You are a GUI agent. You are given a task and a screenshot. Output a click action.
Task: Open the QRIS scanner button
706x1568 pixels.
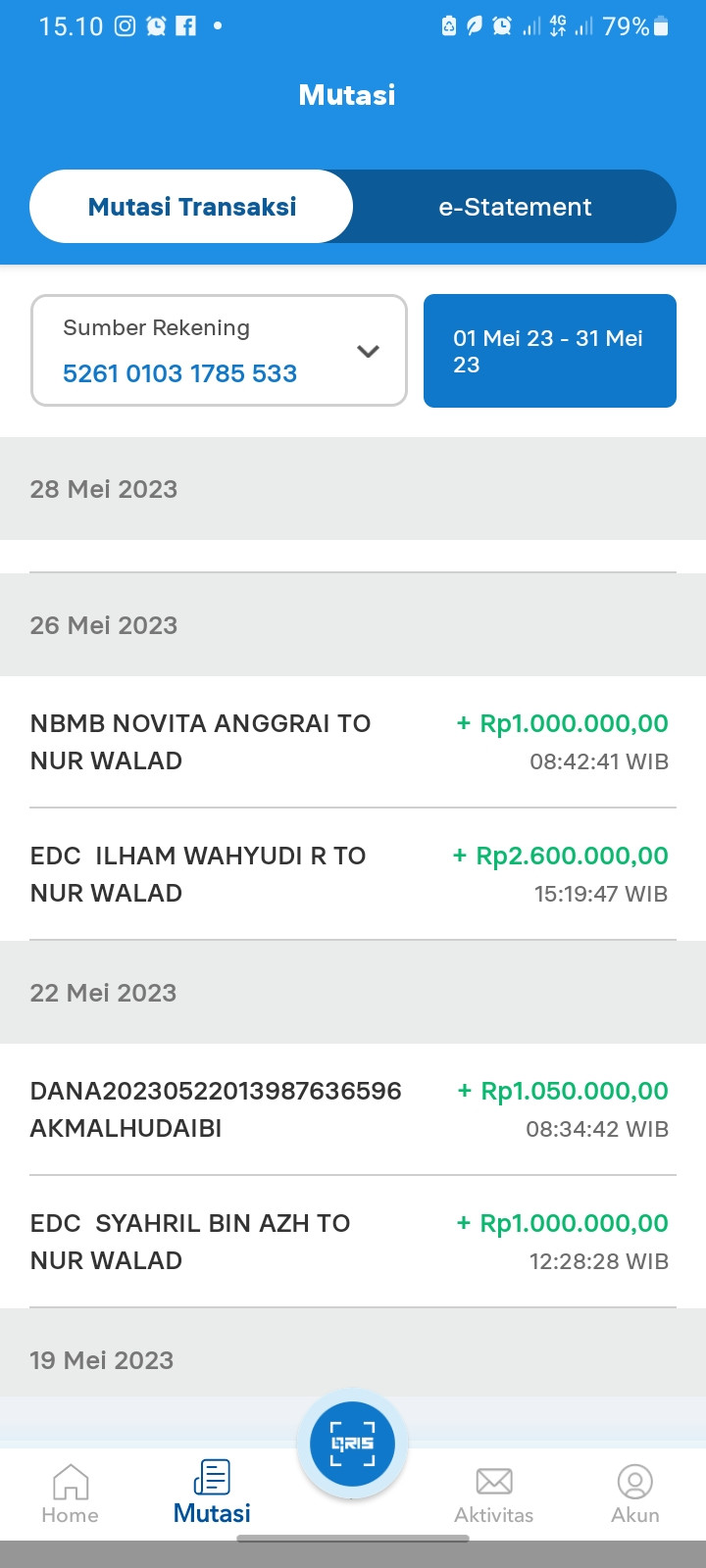click(x=352, y=1444)
